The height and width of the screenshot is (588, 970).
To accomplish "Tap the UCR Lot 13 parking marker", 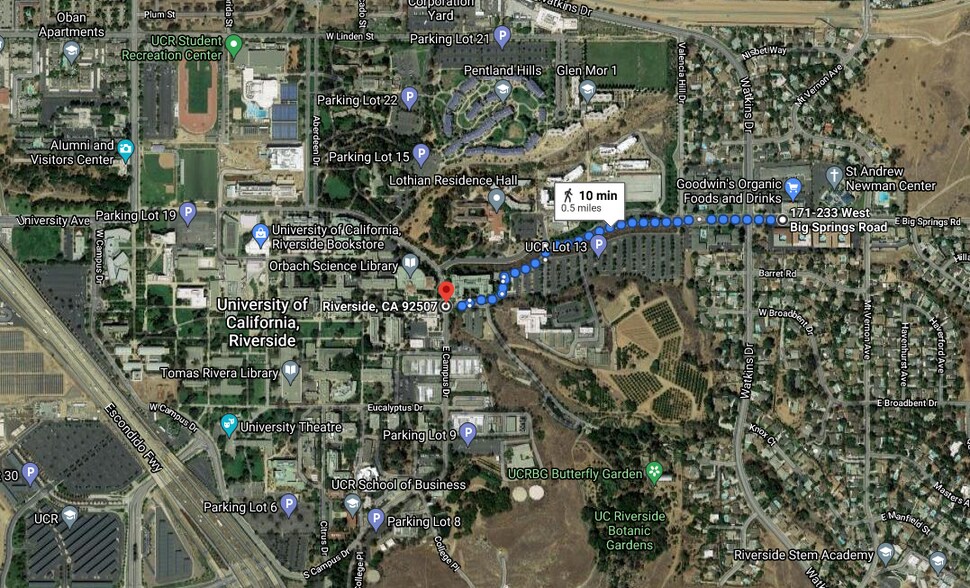I will click(599, 245).
